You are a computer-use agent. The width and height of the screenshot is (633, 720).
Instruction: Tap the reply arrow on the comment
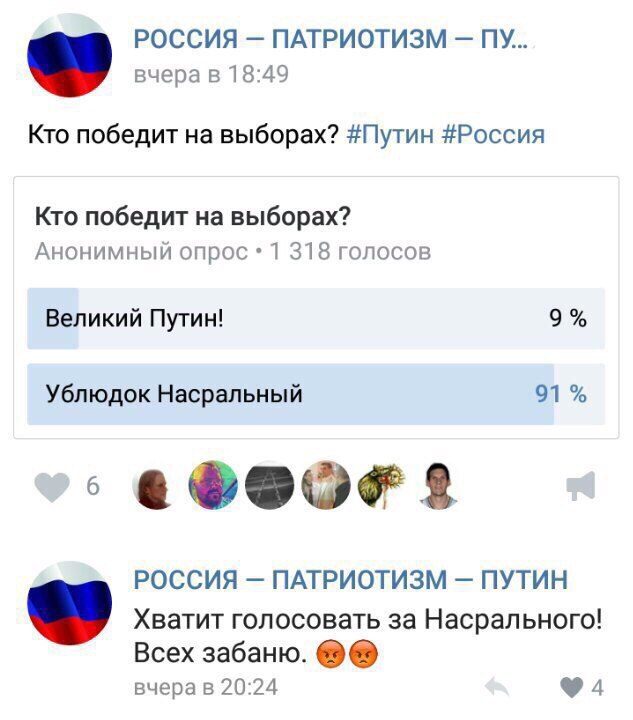[x=497, y=687]
